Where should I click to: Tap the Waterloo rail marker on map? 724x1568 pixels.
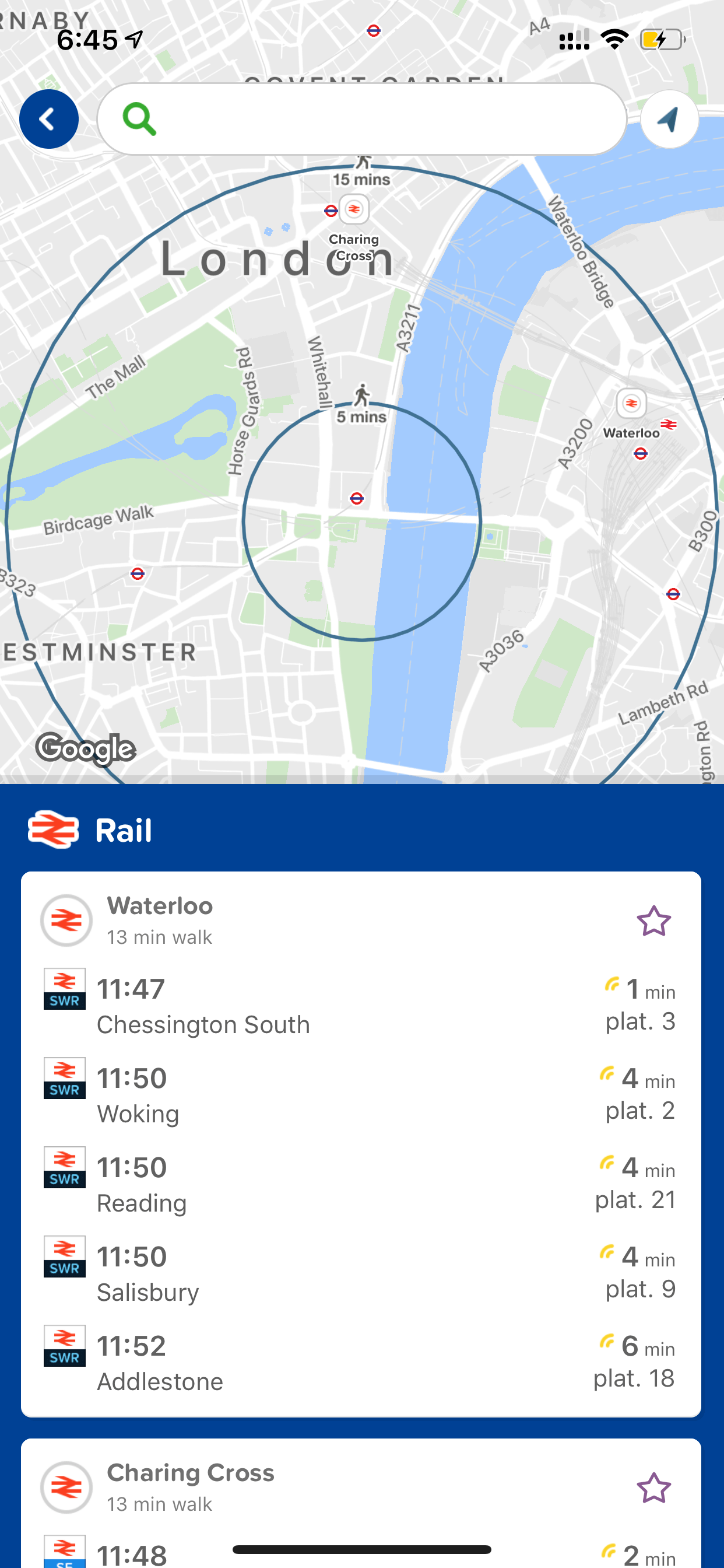[x=631, y=404]
